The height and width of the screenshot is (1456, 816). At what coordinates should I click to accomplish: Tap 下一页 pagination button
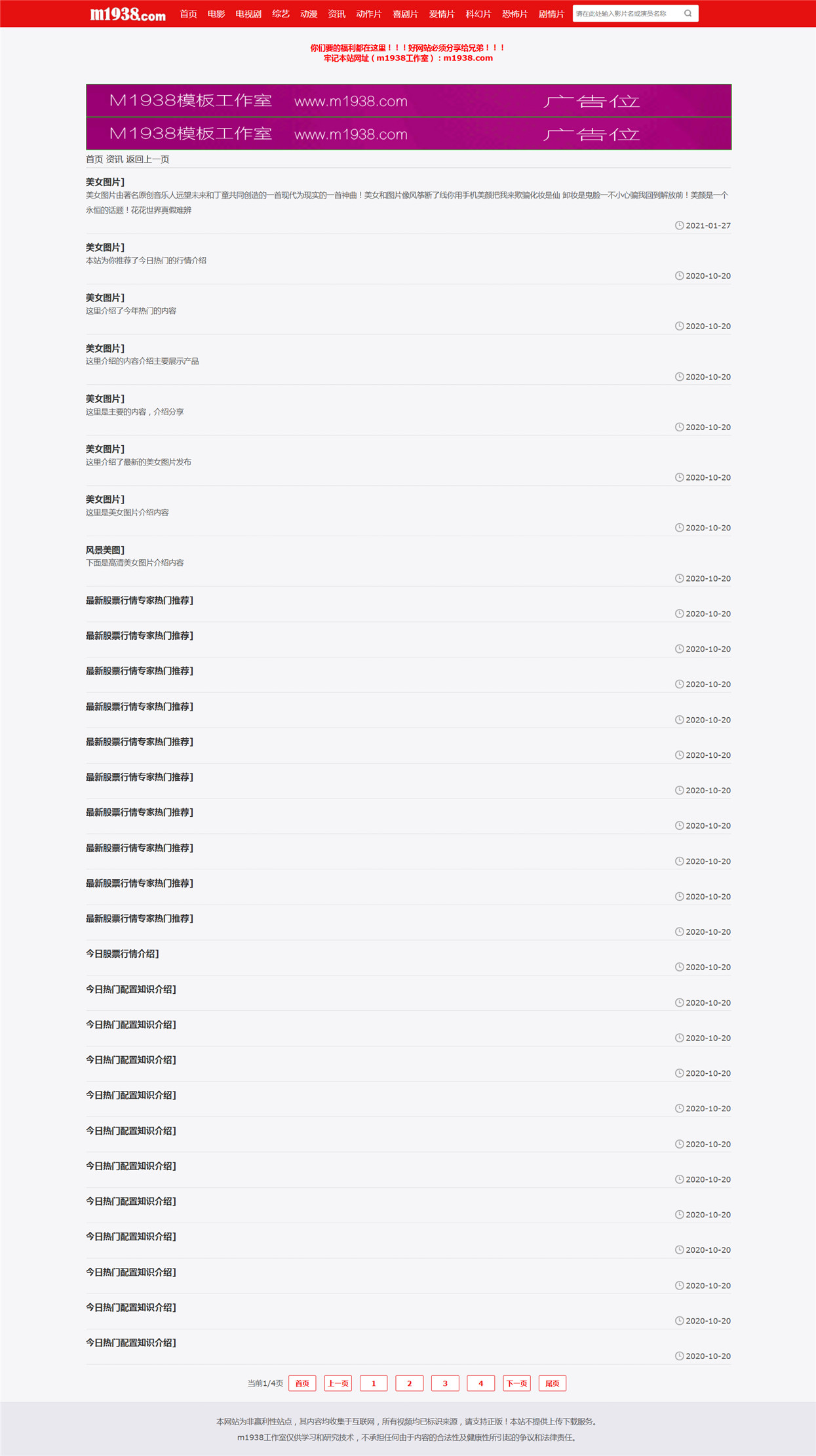(x=516, y=1383)
